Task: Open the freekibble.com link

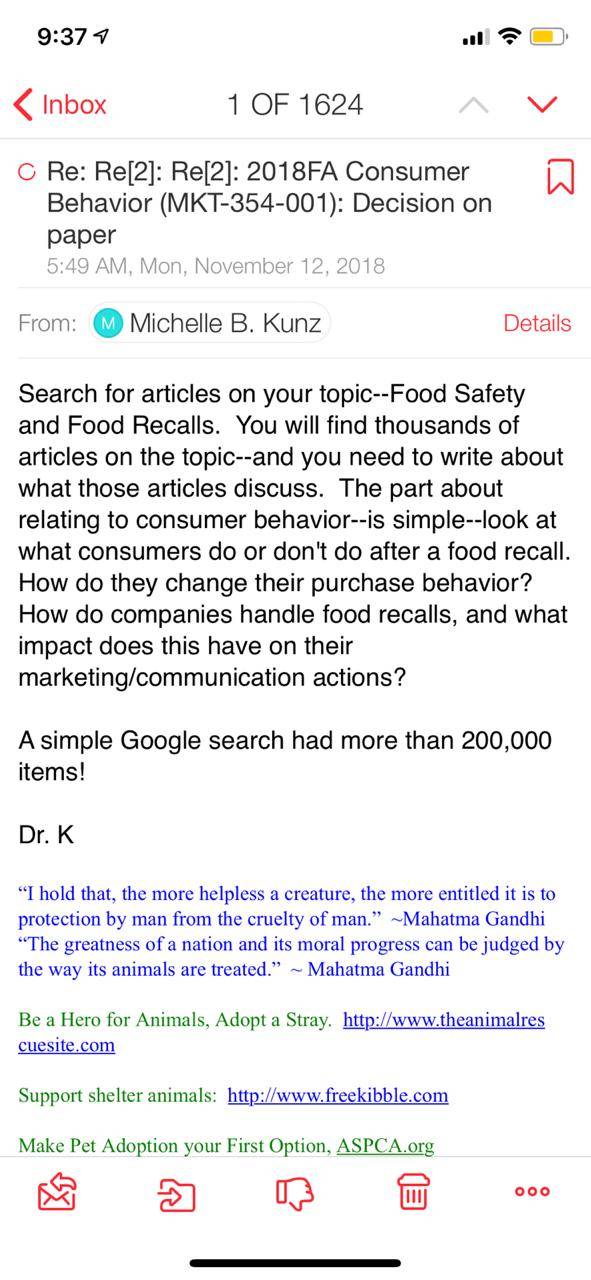Action: (338, 1095)
